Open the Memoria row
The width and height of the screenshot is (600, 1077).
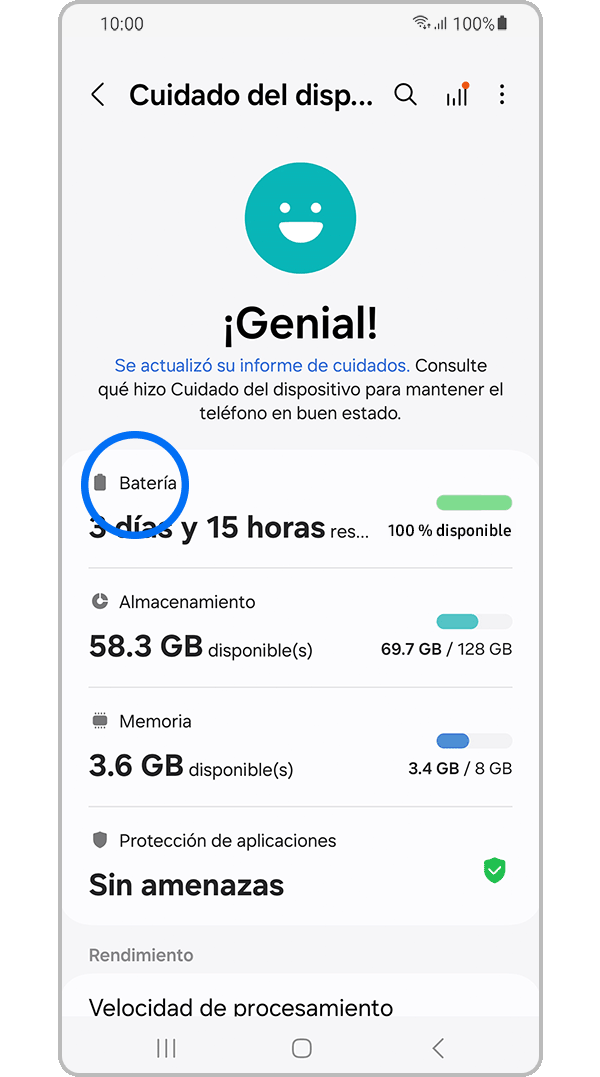pos(300,746)
